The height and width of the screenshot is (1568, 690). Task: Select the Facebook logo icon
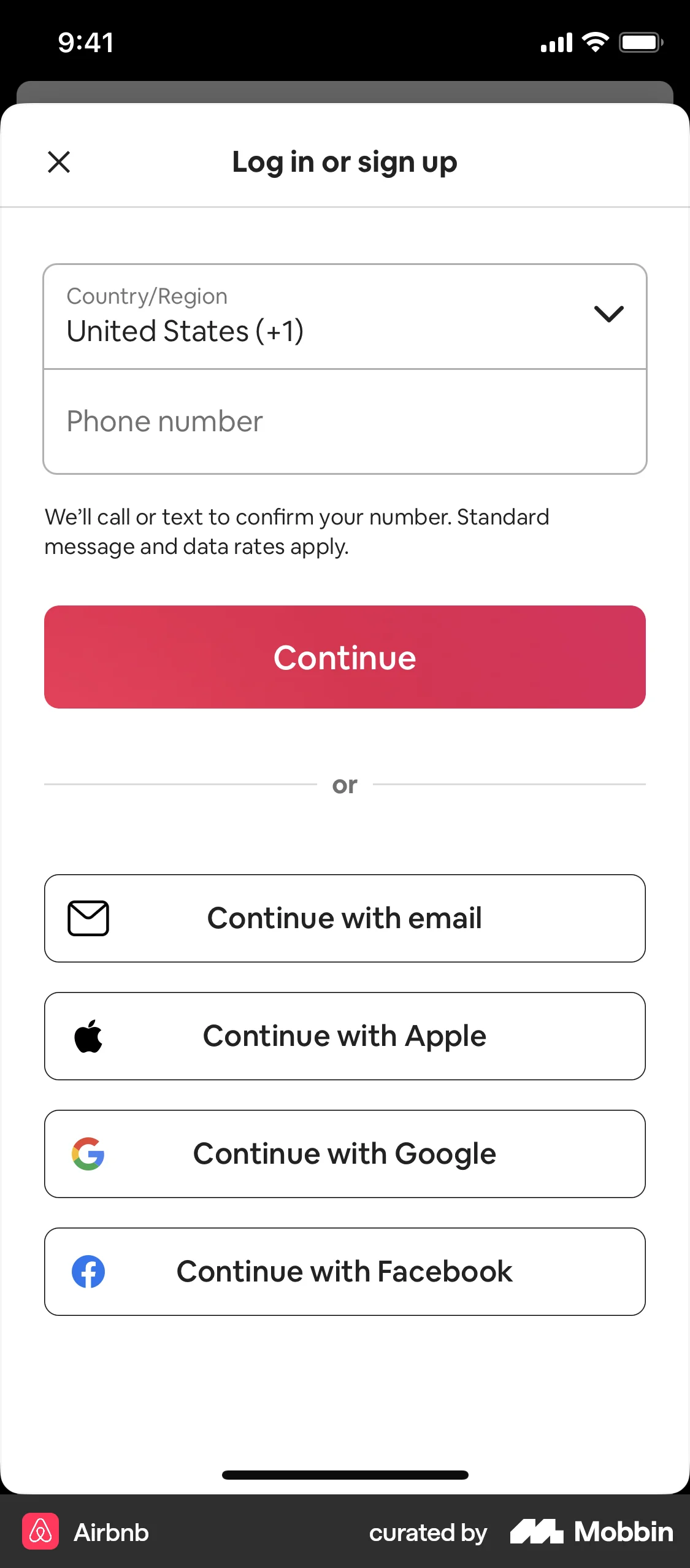89,1271
